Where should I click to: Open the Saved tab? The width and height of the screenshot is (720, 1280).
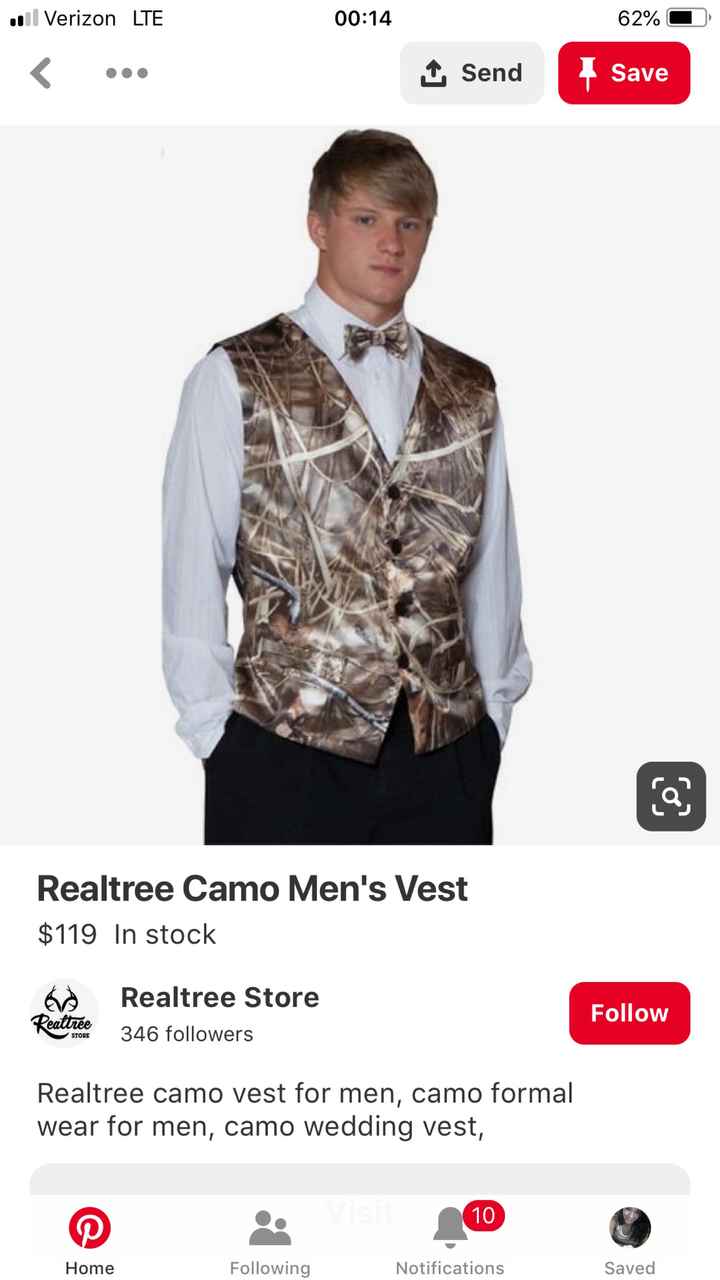pyautogui.click(x=630, y=1240)
